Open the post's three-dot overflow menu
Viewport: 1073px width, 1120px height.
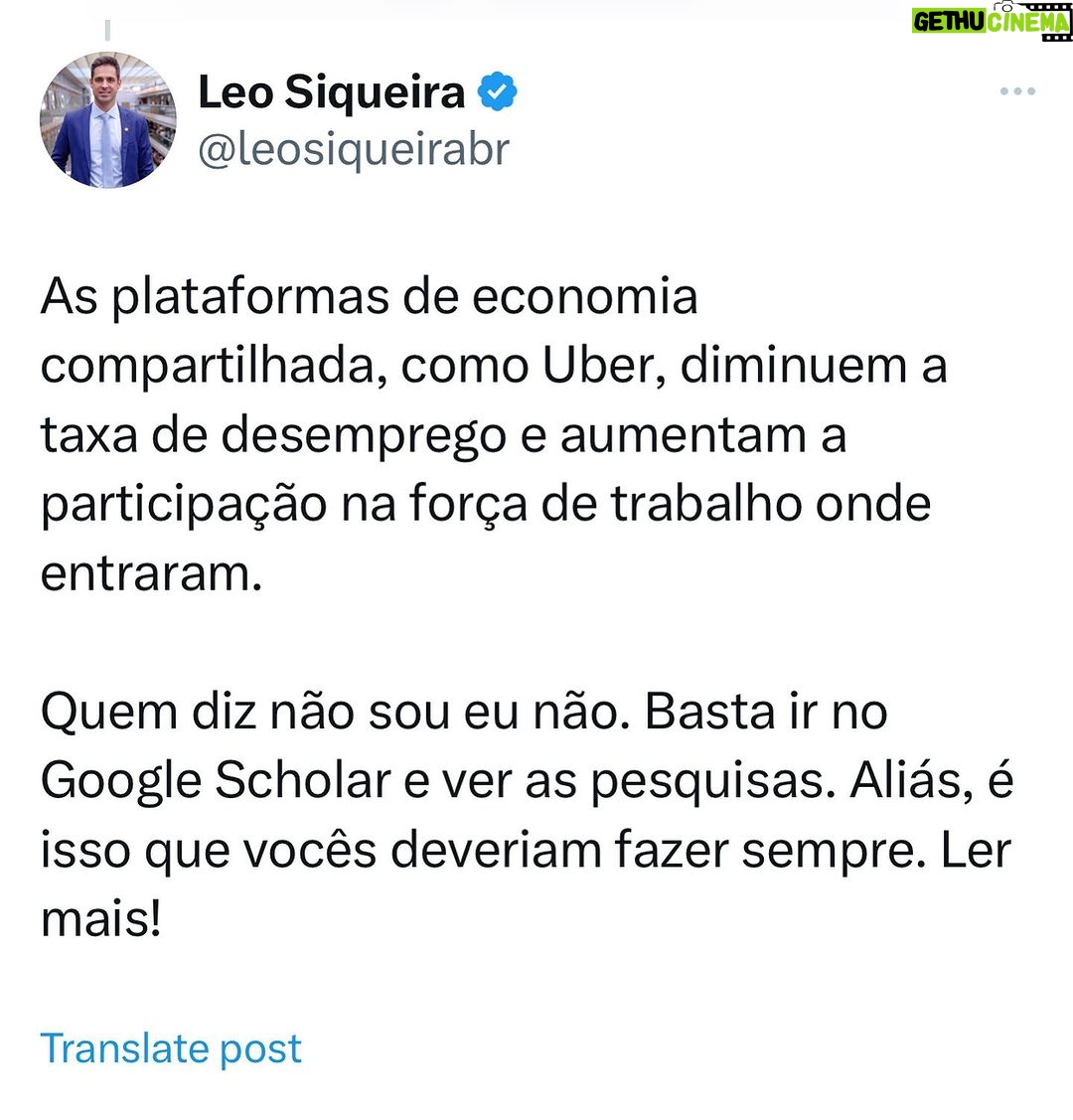1017,92
